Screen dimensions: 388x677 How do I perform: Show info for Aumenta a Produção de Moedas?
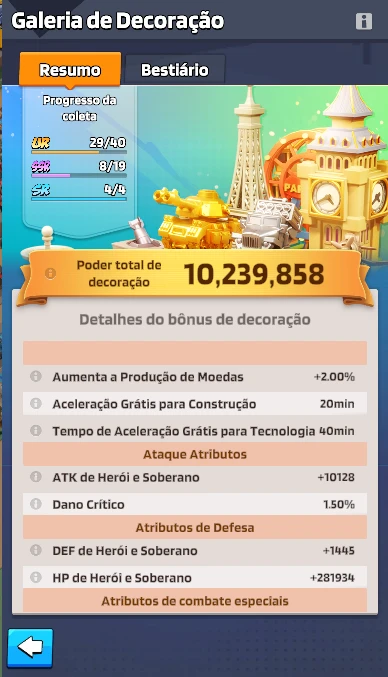click(36, 376)
